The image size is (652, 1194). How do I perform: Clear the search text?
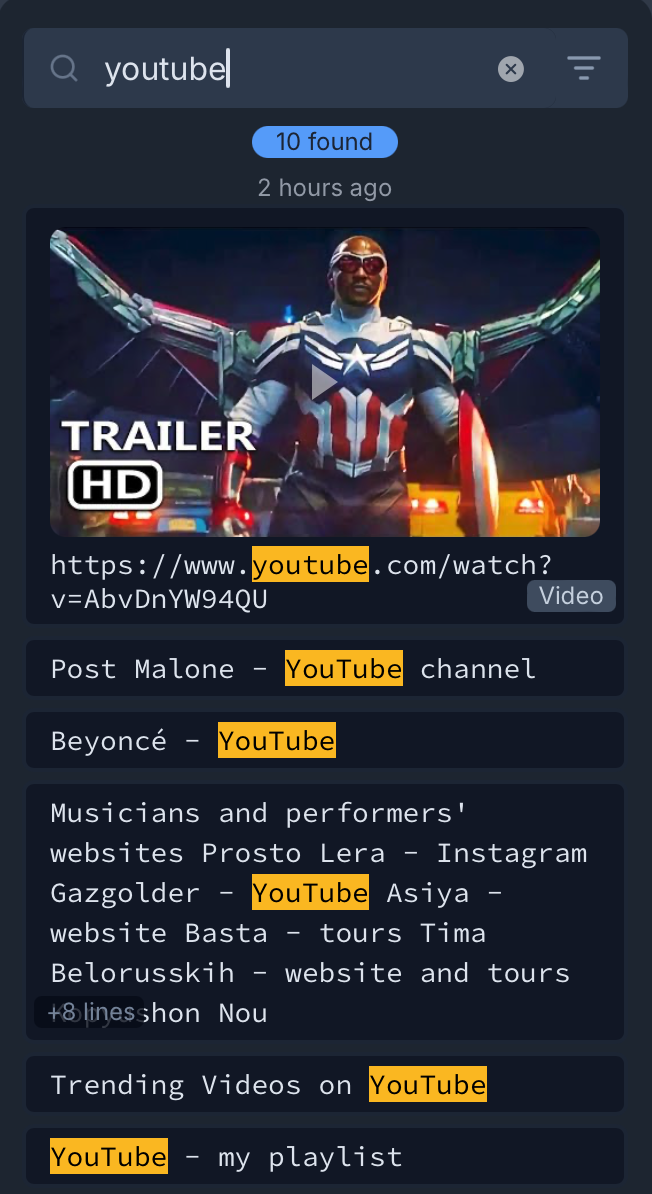click(x=511, y=69)
